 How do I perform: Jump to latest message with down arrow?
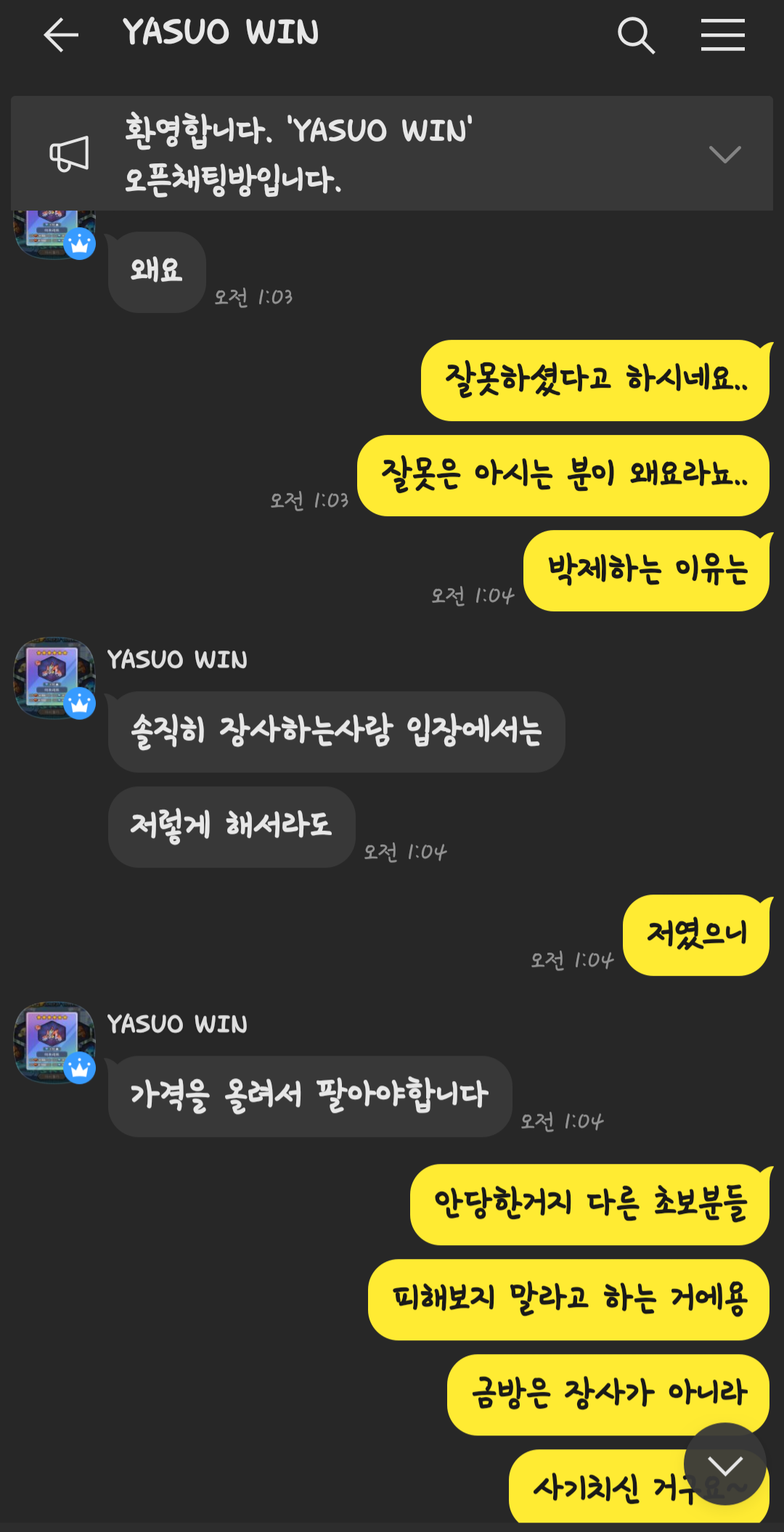pyautogui.click(x=724, y=1464)
